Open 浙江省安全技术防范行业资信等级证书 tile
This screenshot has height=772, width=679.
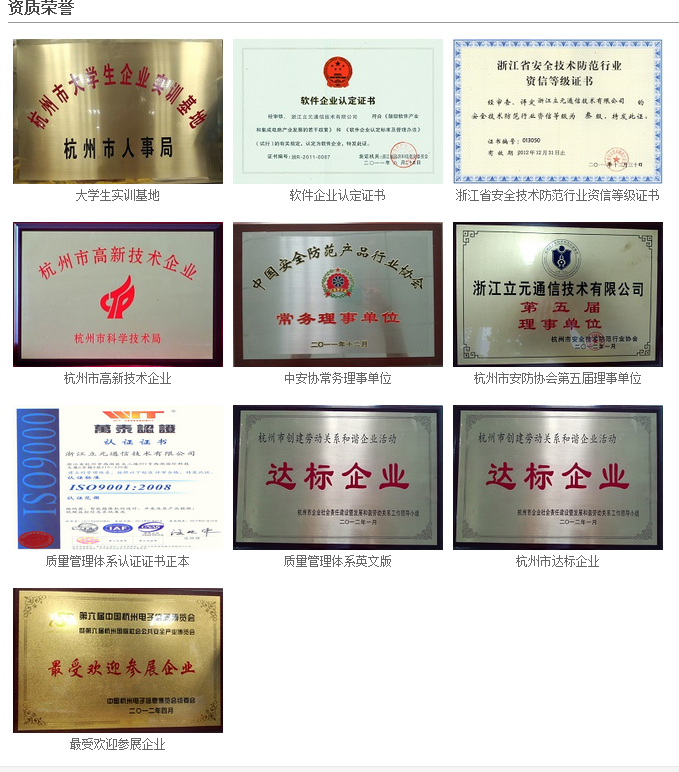[557, 111]
